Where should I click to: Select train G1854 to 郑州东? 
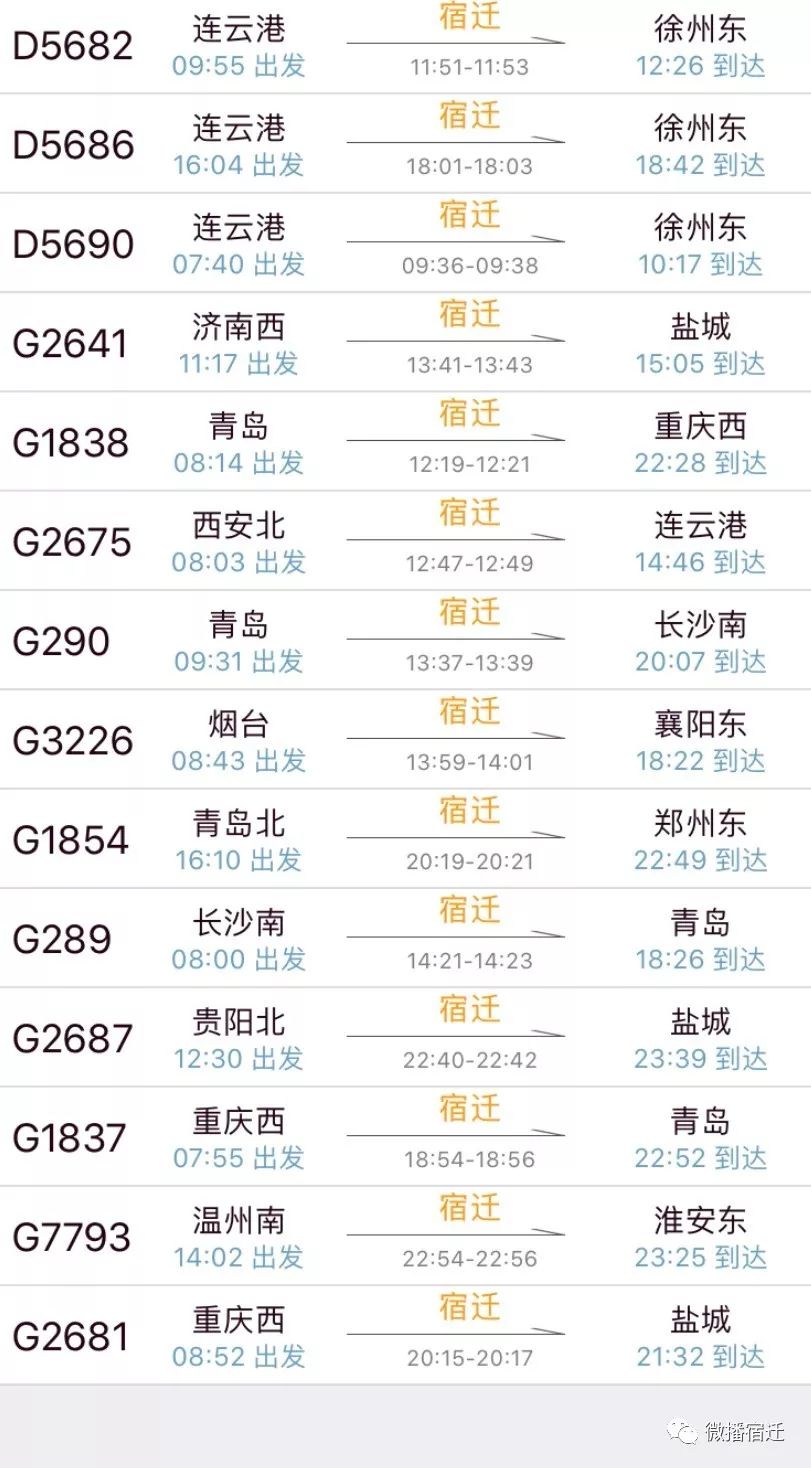click(x=405, y=838)
